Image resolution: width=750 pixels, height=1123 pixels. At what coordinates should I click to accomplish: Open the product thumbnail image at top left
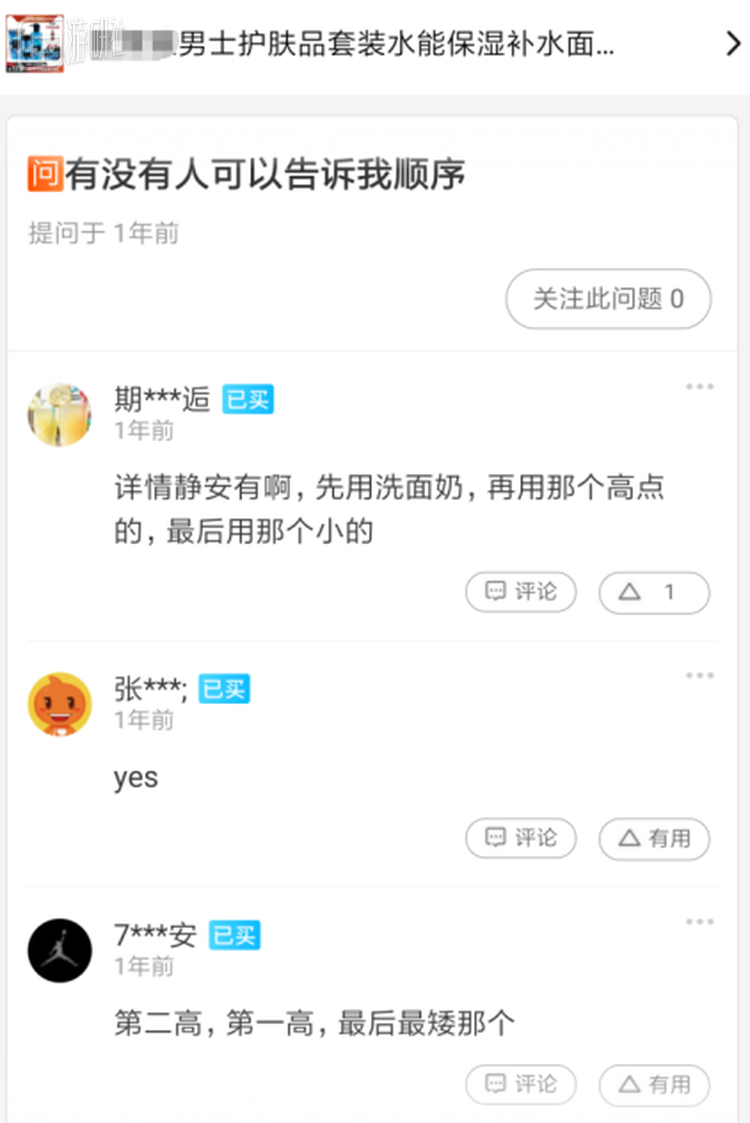[x=36, y=44]
